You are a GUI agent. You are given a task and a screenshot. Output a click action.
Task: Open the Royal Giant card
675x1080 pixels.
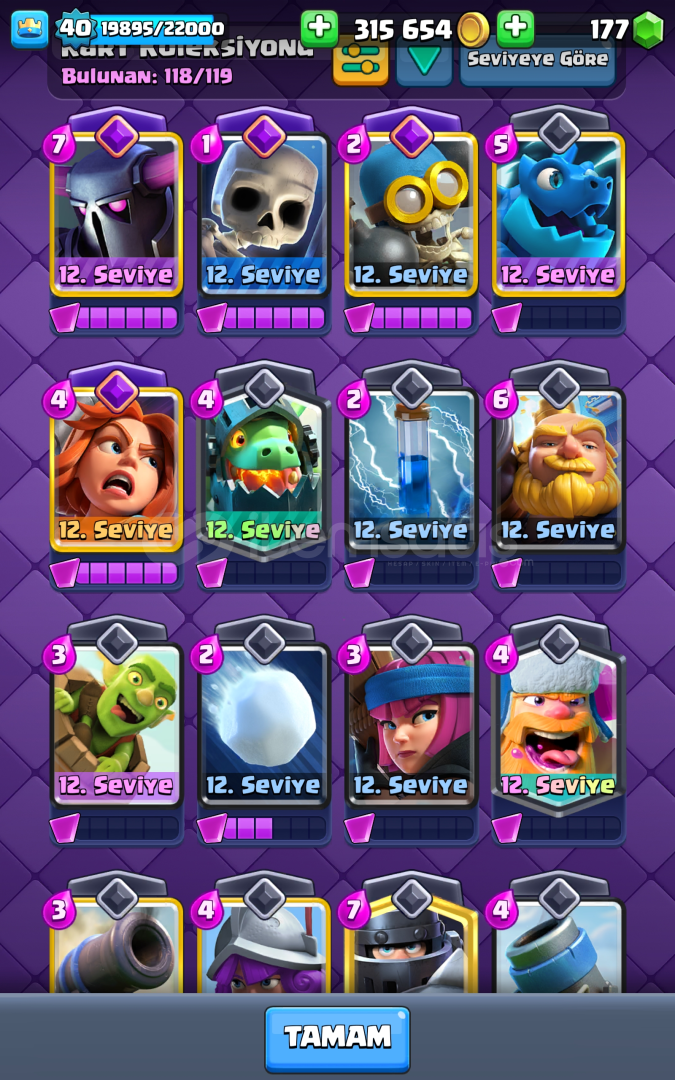coord(559,469)
